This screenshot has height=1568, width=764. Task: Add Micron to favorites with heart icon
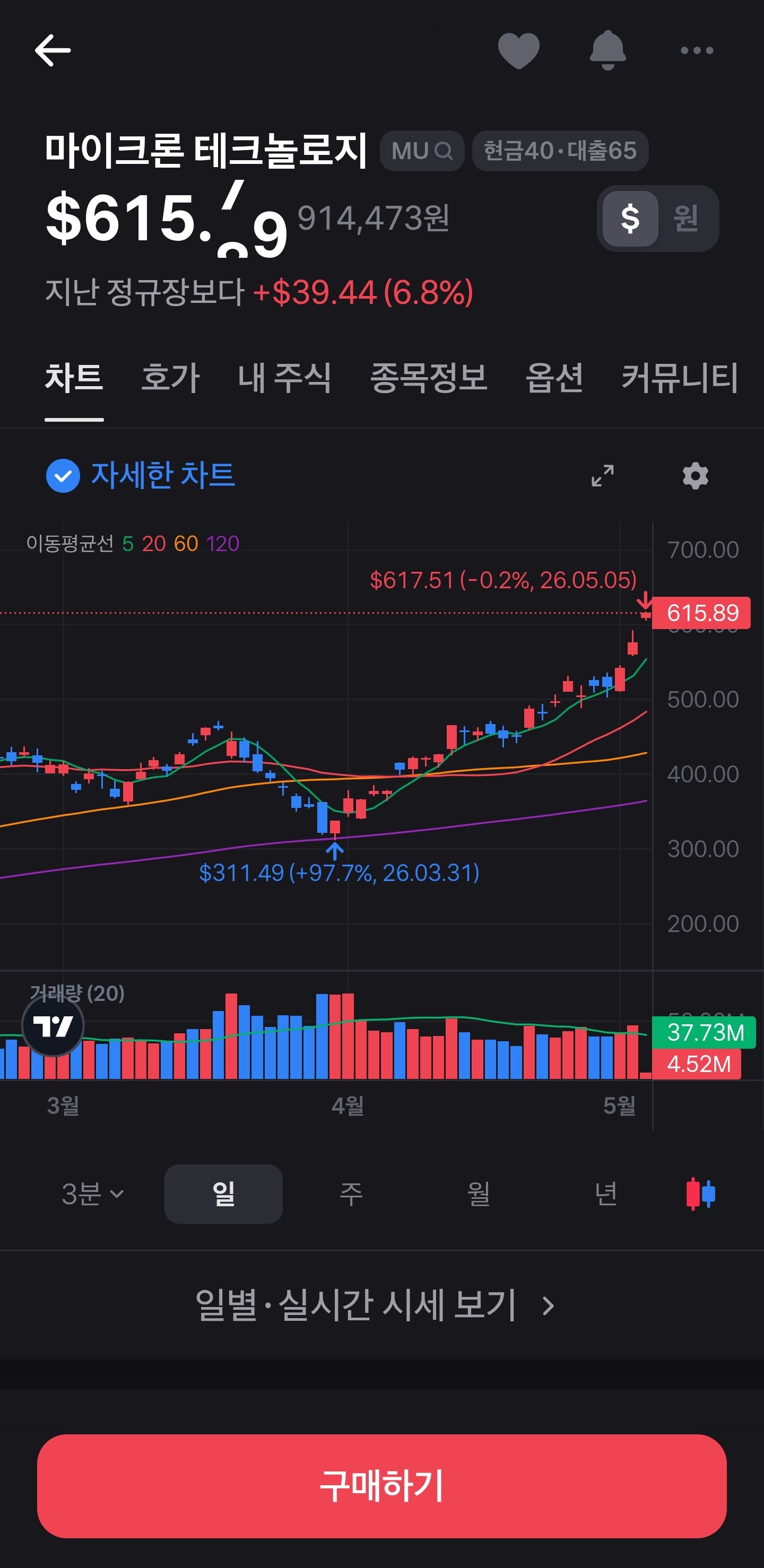519,50
